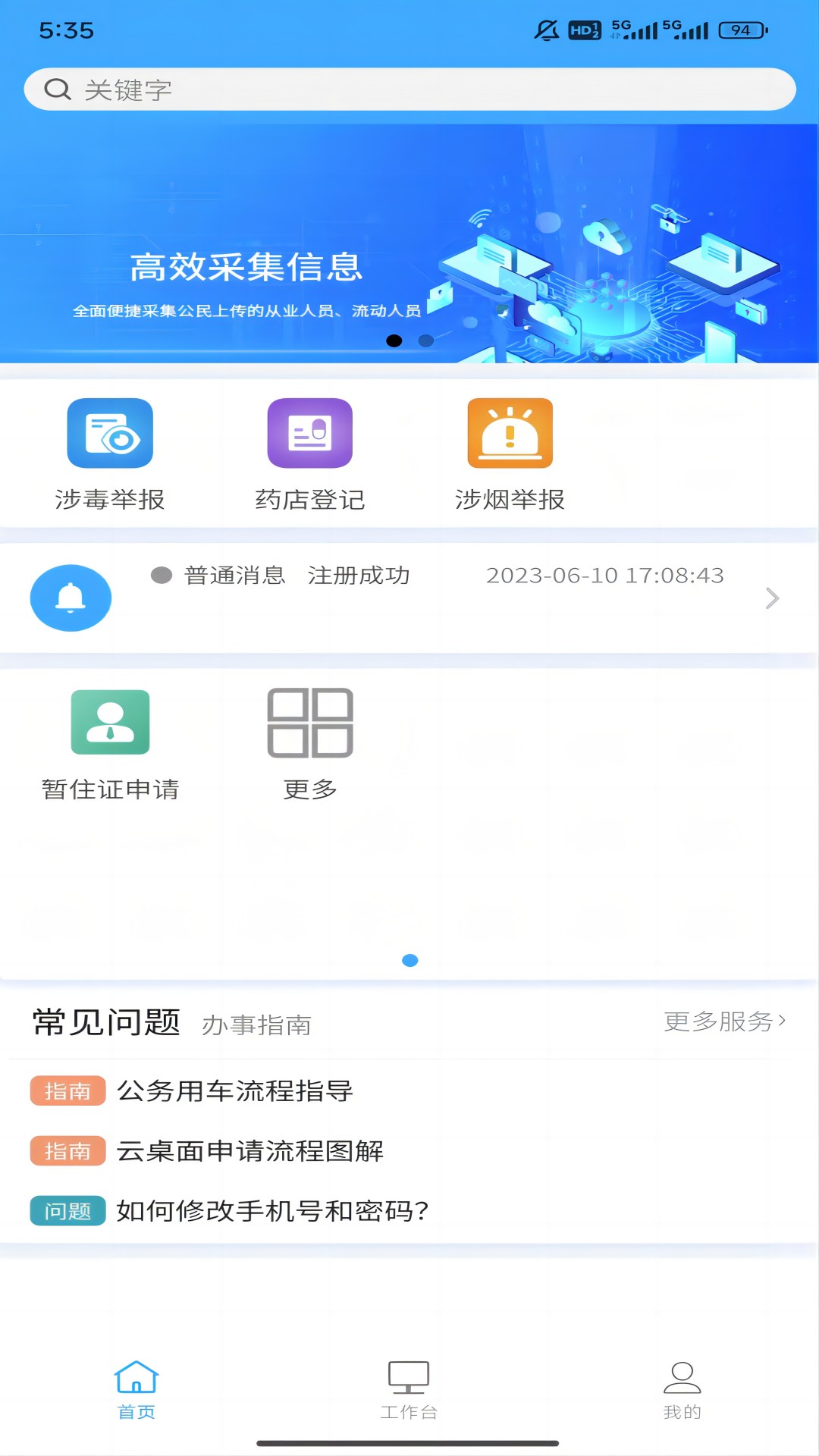This screenshot has width=819, height=1456.
Task: Switch to the 办事指南 tab
Action: 256,1025
